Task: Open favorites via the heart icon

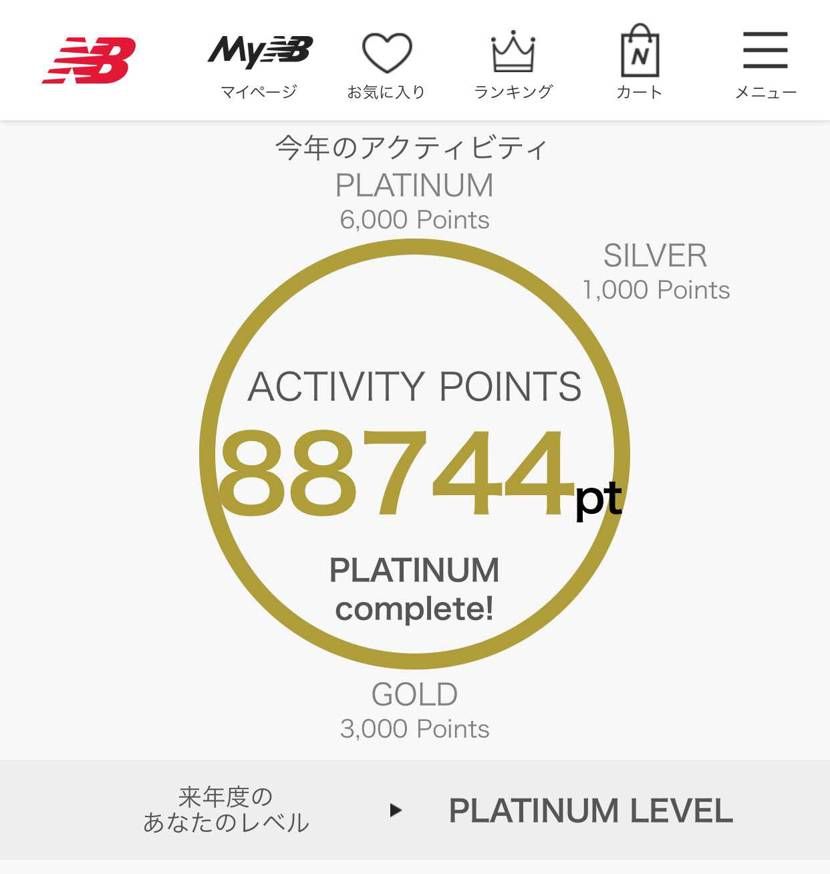Action: (x=386, y=55)
